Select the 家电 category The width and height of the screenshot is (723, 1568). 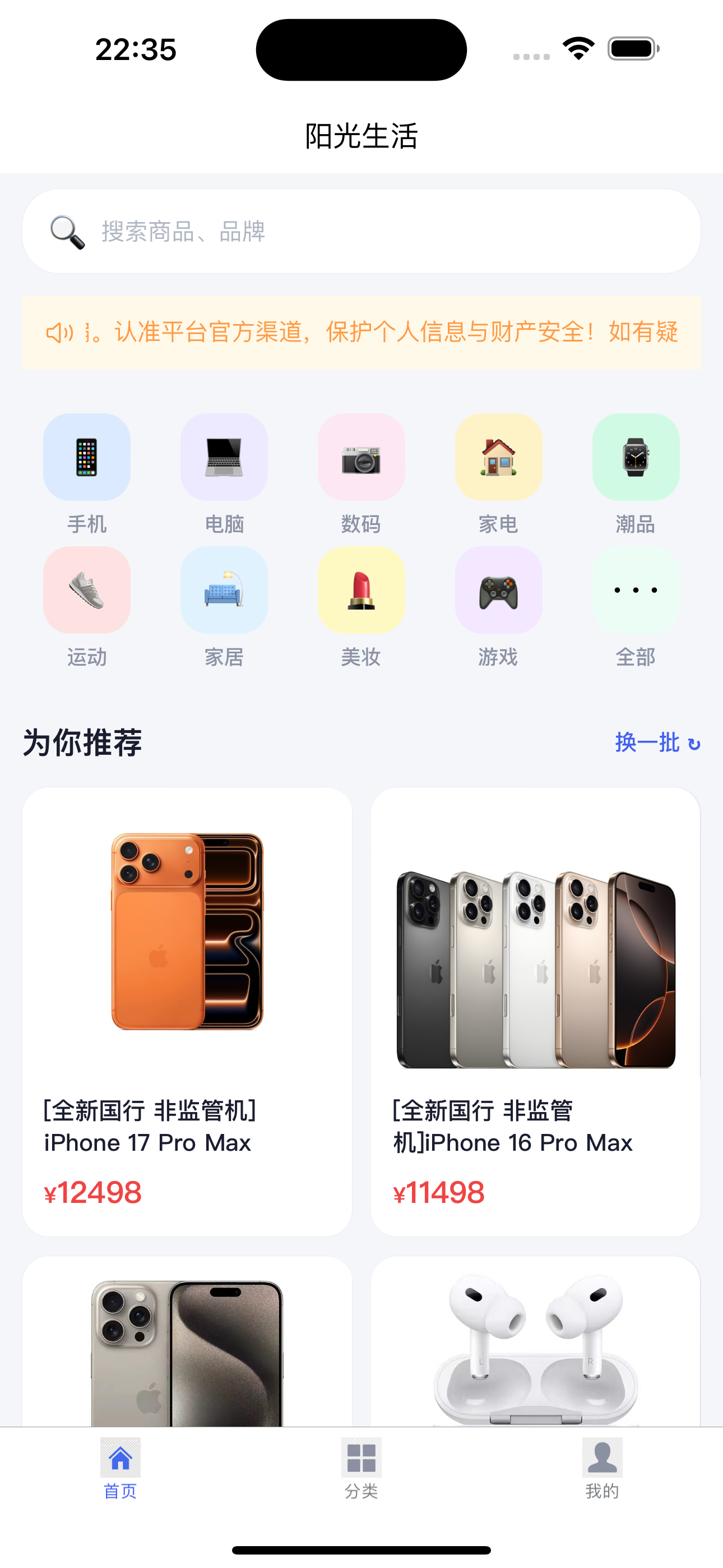[498, 458]
